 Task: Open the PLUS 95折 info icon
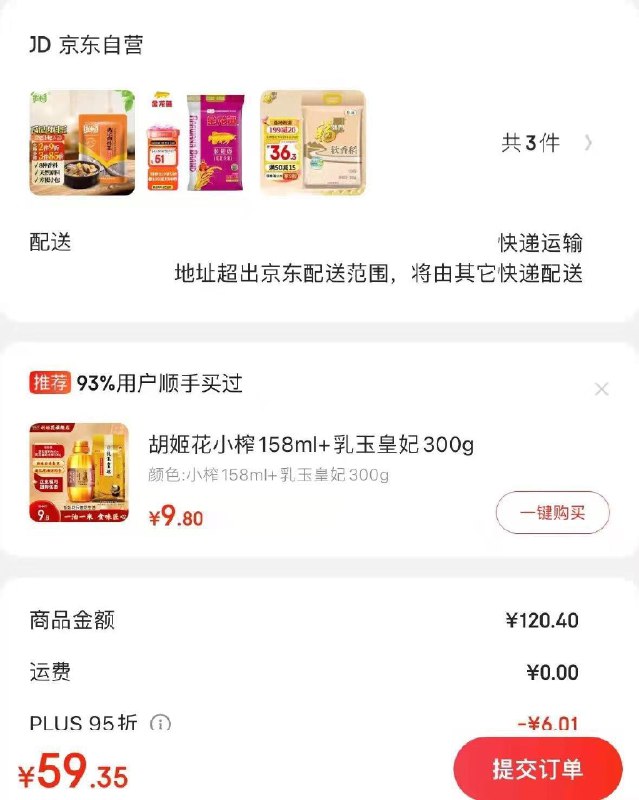pyautogui.click(x=160, y=723)
